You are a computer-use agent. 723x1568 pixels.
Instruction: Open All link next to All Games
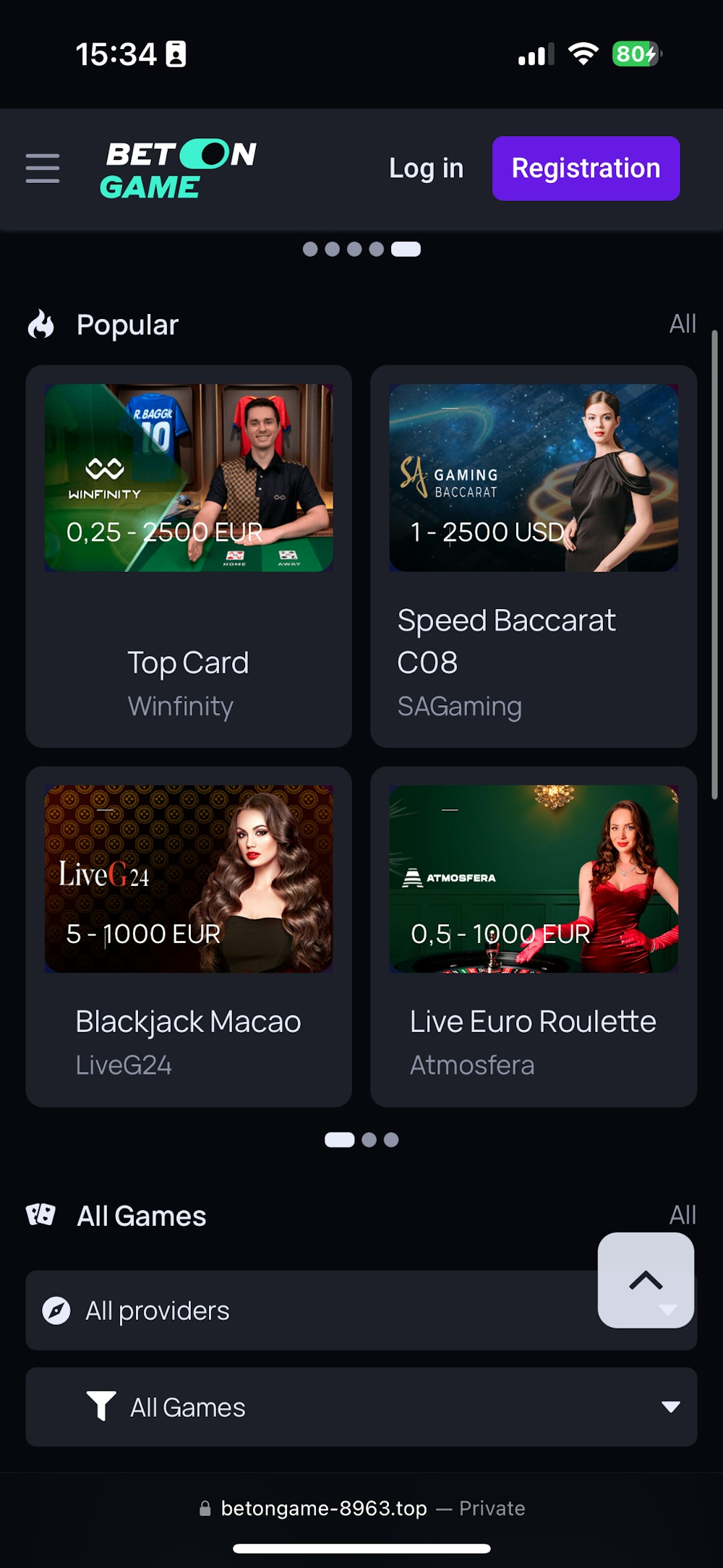683,1215
